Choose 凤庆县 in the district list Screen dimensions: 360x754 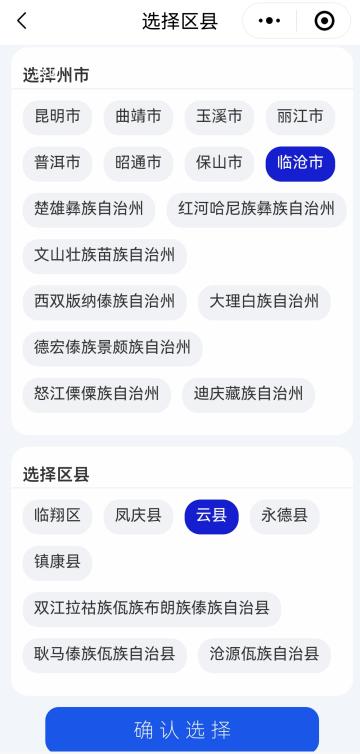tap(138, 516)
